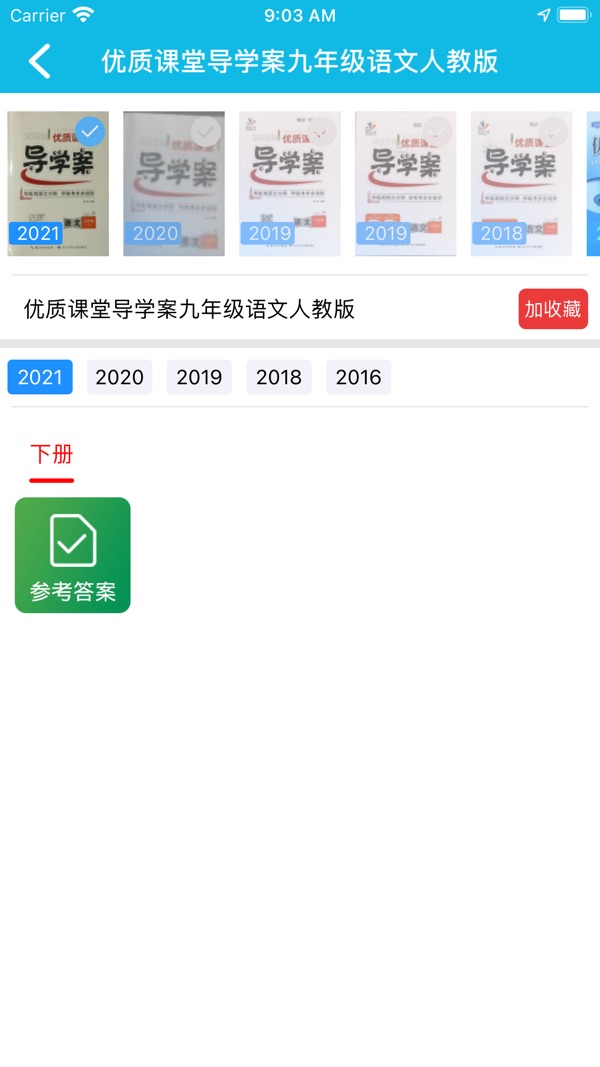600x1067 pixels.
Task: Go back using the header arrow
Action: 39,61
